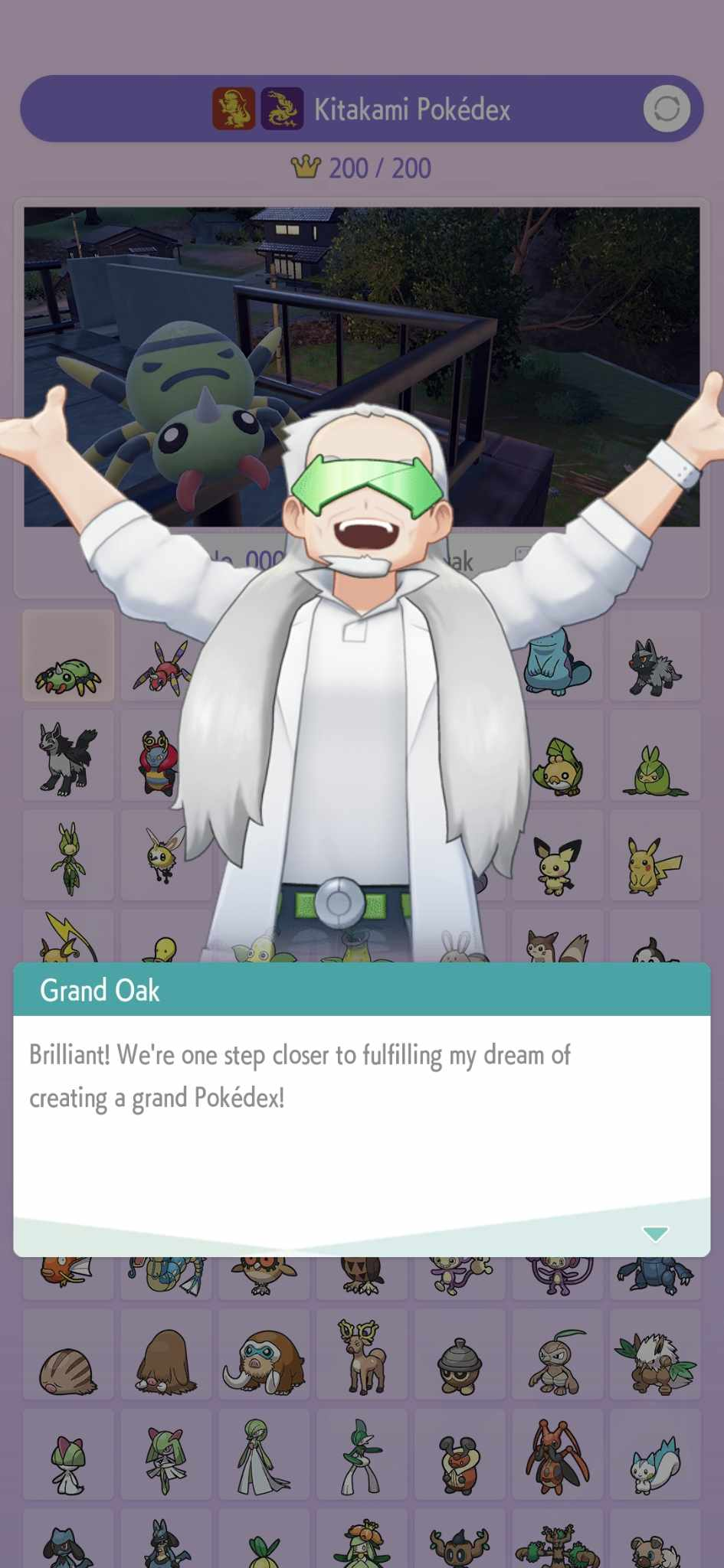Advance Grand Oak's dialogue with the arrow
This screenshot has width=724, height=1568.
click(655, 1233)
